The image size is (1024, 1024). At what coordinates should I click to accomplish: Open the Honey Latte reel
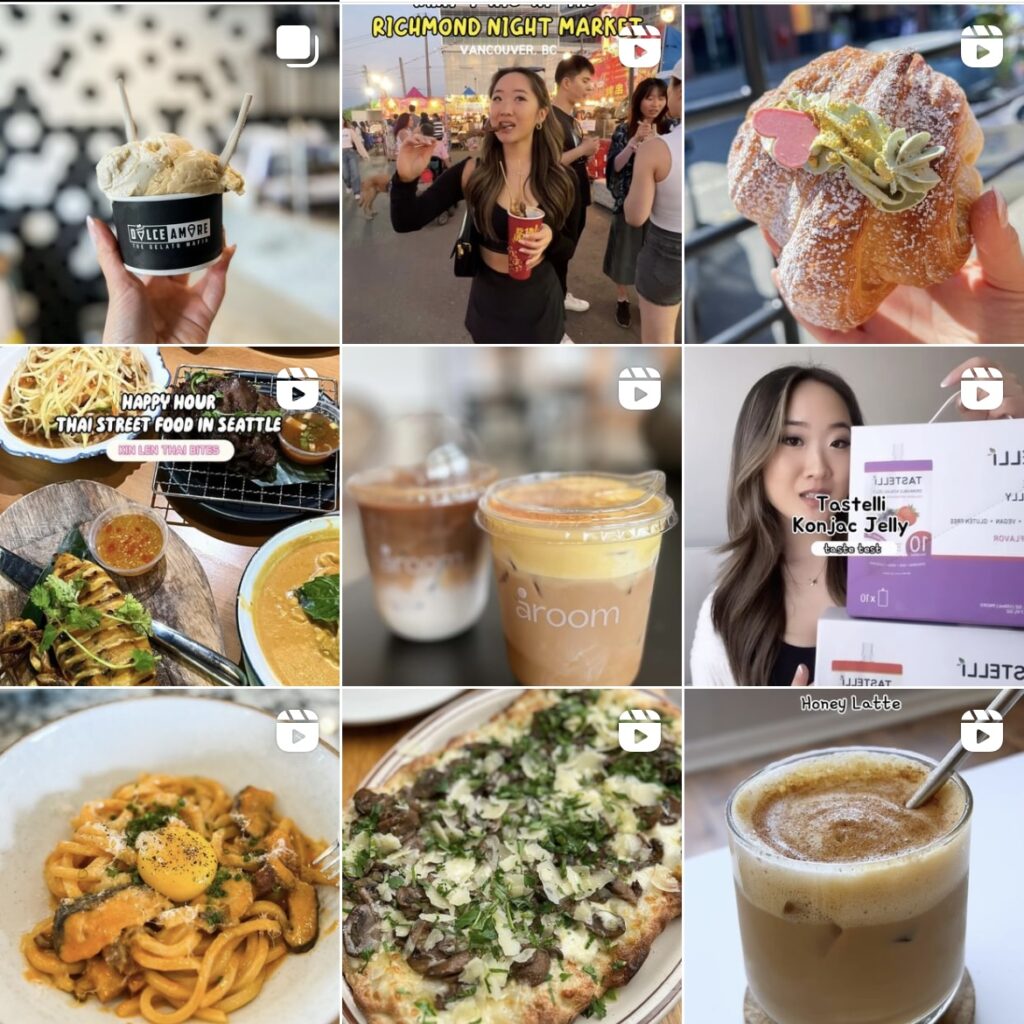click(854, 858)
